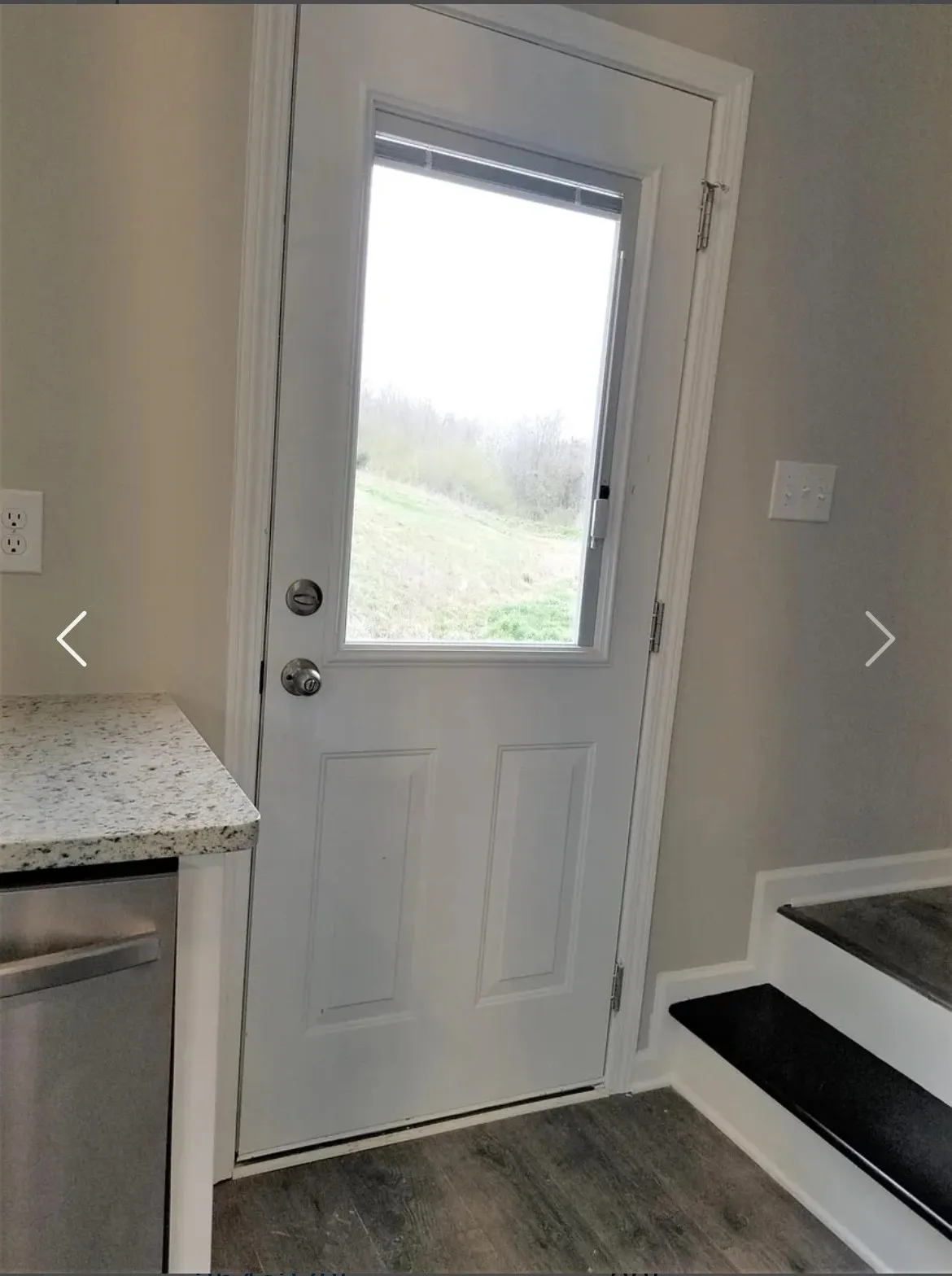This screenshot has height=1276, width=952.
Task: Advance to the next photo
Action: pos(880,639)
